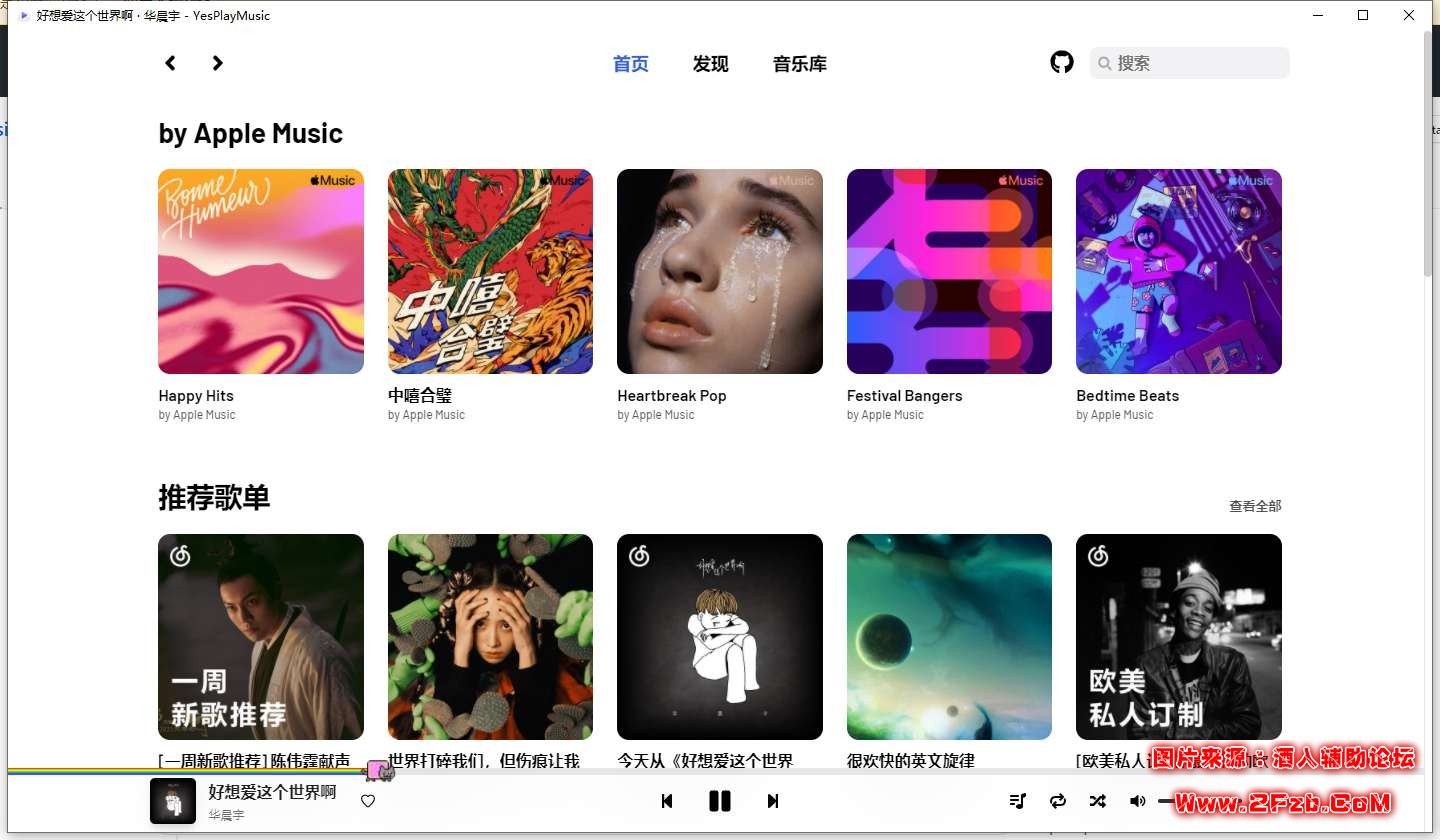Image resolution: width=1440 pixels, height=840 pixels.
Task: Skip to the next track
Action: (772, 801)
